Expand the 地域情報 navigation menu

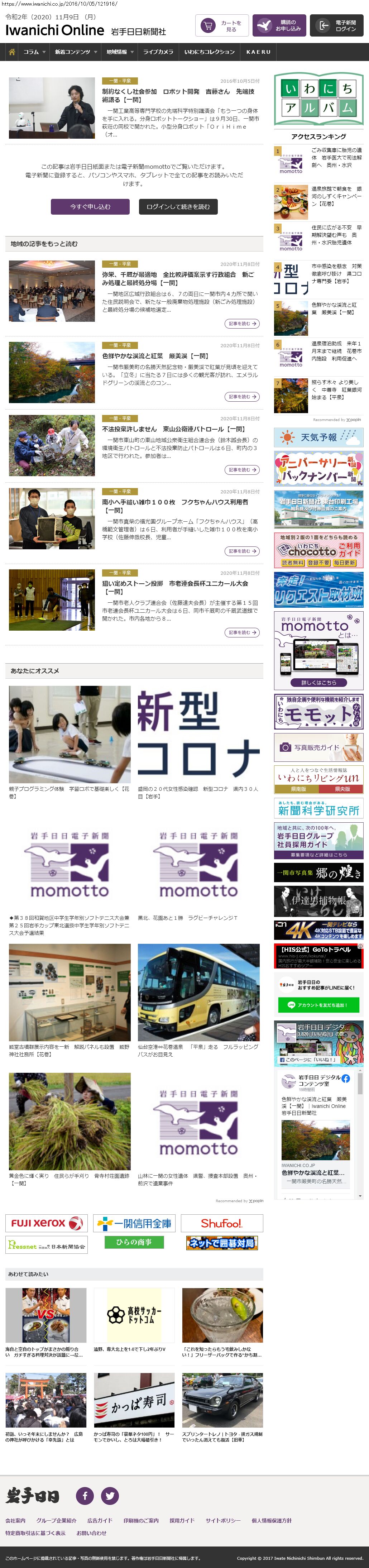coord(119,52)
